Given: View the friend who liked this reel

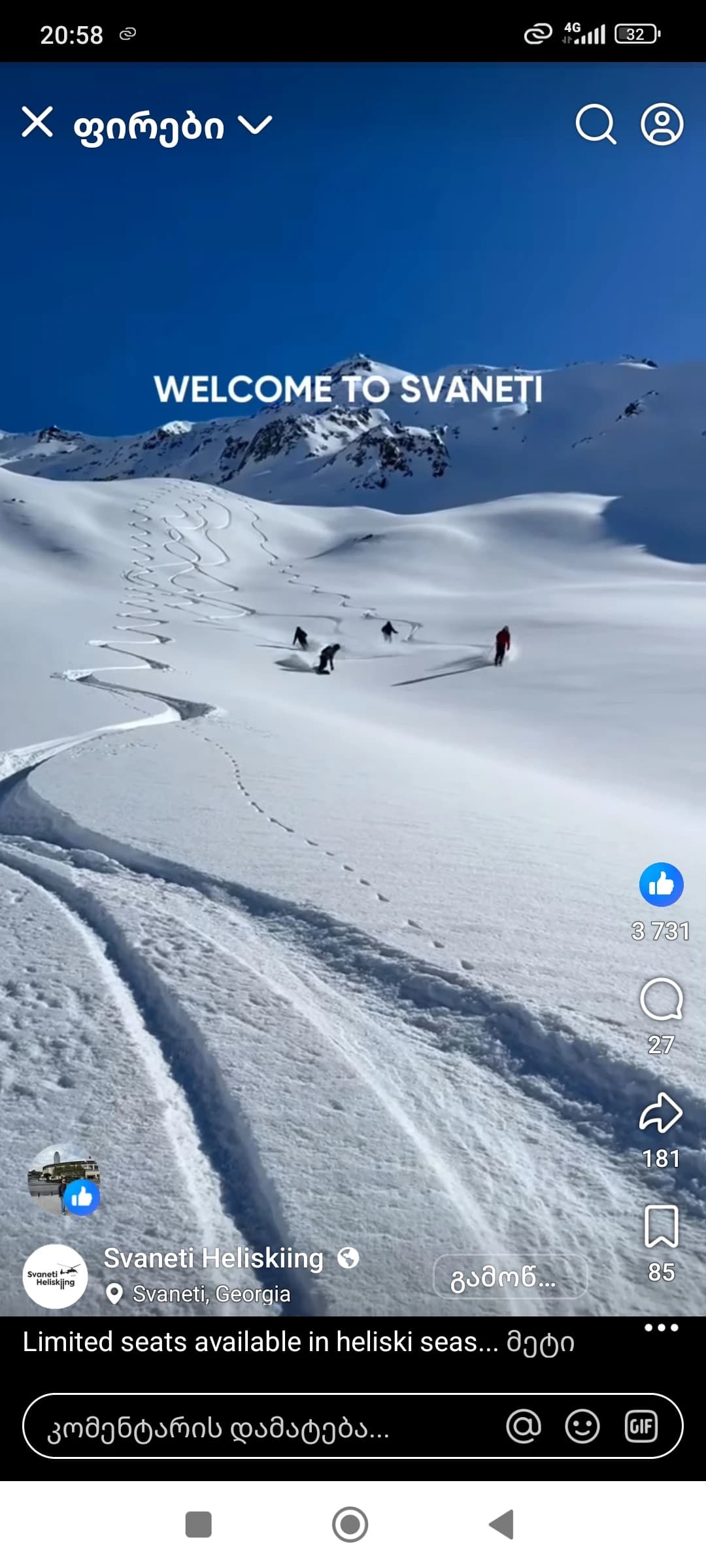Looking at the screenshot, I should click(63, 1179).
